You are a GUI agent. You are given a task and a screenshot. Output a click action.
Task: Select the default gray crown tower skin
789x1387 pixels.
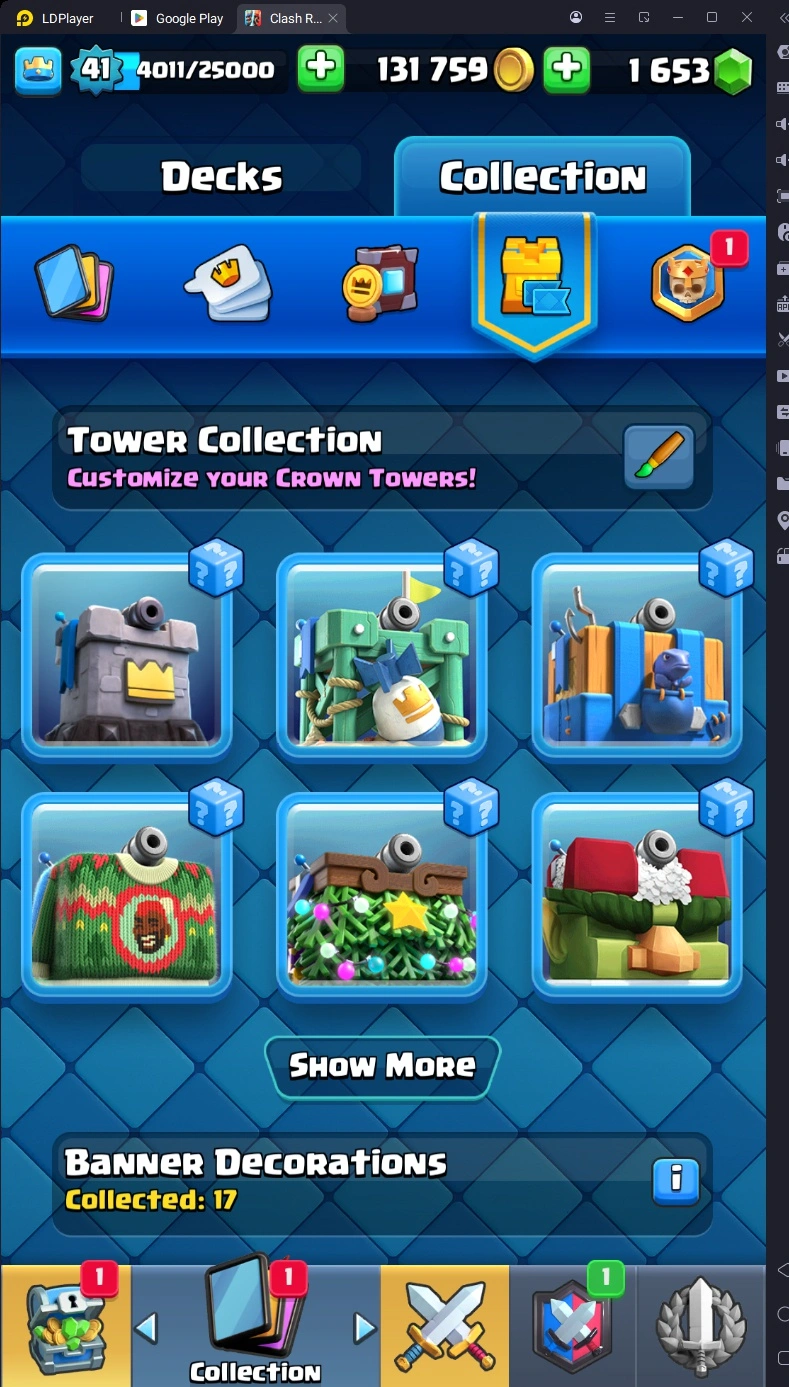click(x=127, y=657)
